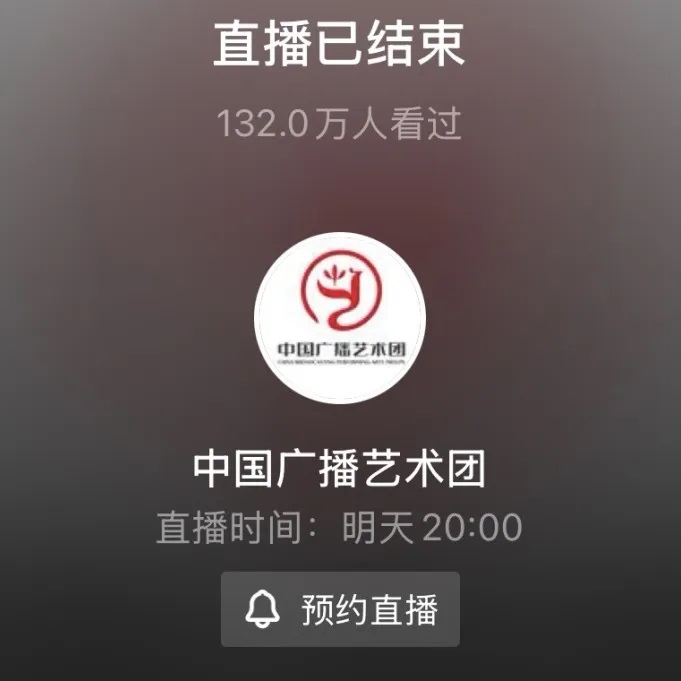
Task: Open 中国广播艺术团 profile avatar
Action: coord(340,319)
